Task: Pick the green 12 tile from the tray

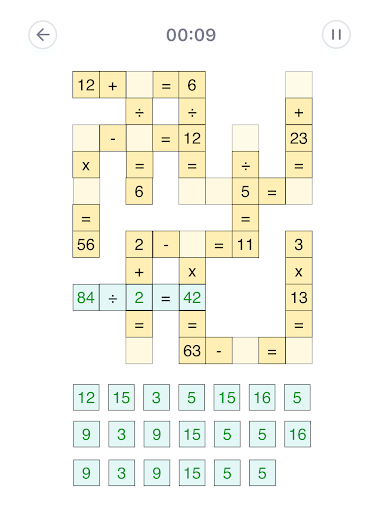Action: (86, 397)
